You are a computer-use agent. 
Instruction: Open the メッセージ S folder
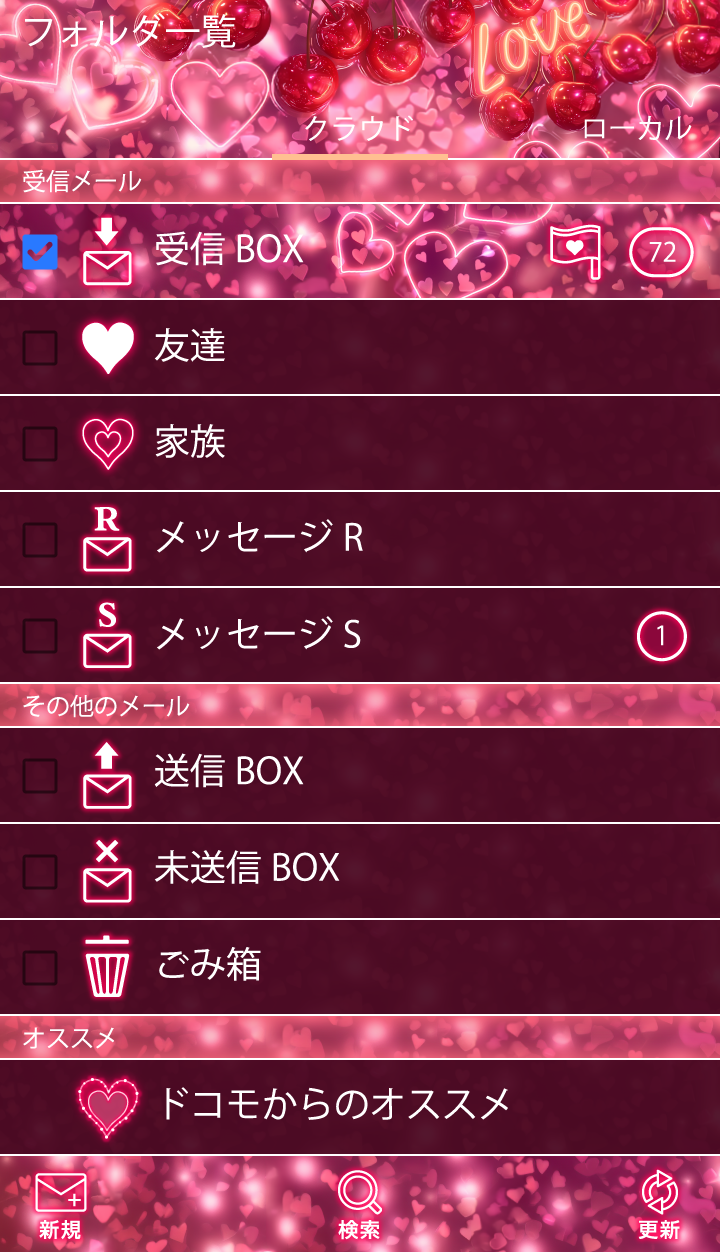coord(258,634)
